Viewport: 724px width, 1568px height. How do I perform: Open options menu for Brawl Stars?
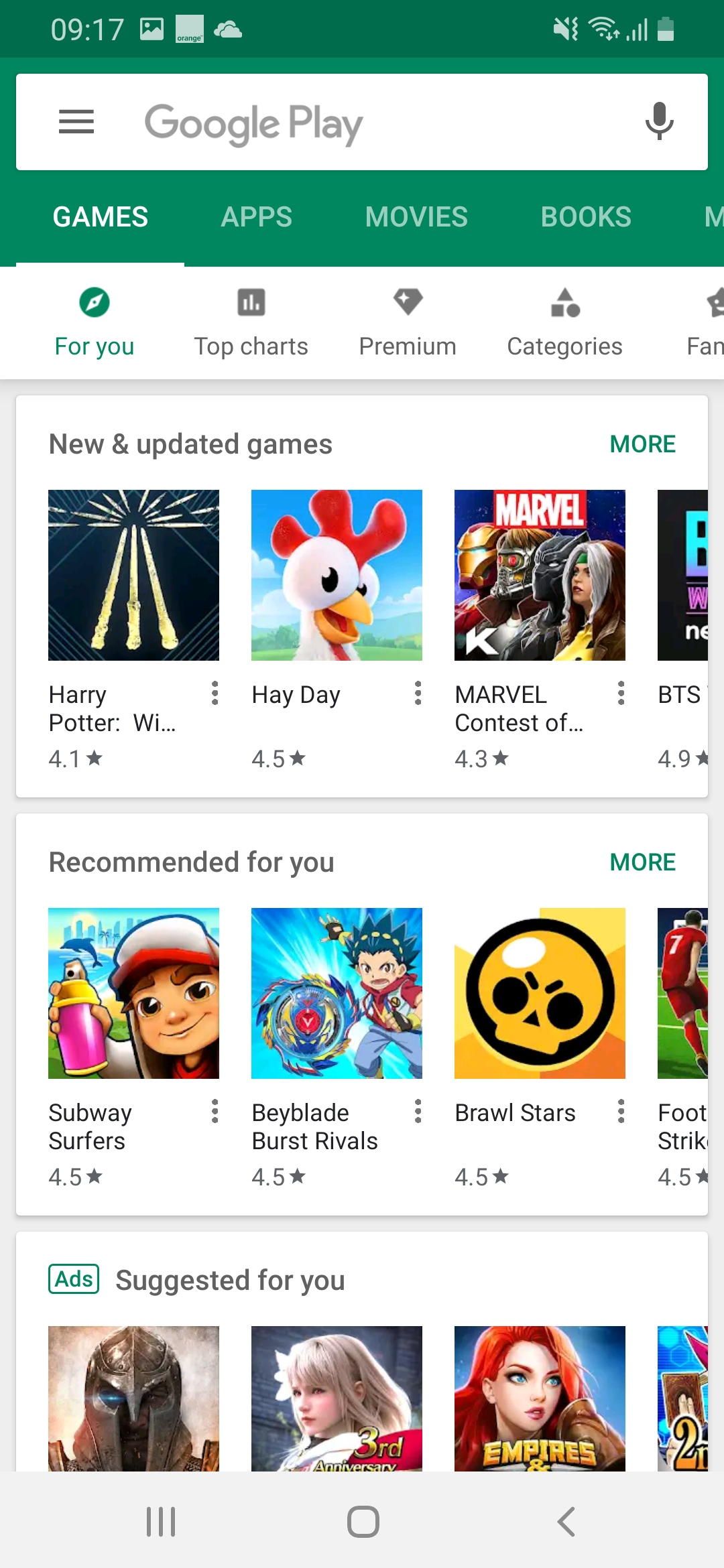(621, 1112)
